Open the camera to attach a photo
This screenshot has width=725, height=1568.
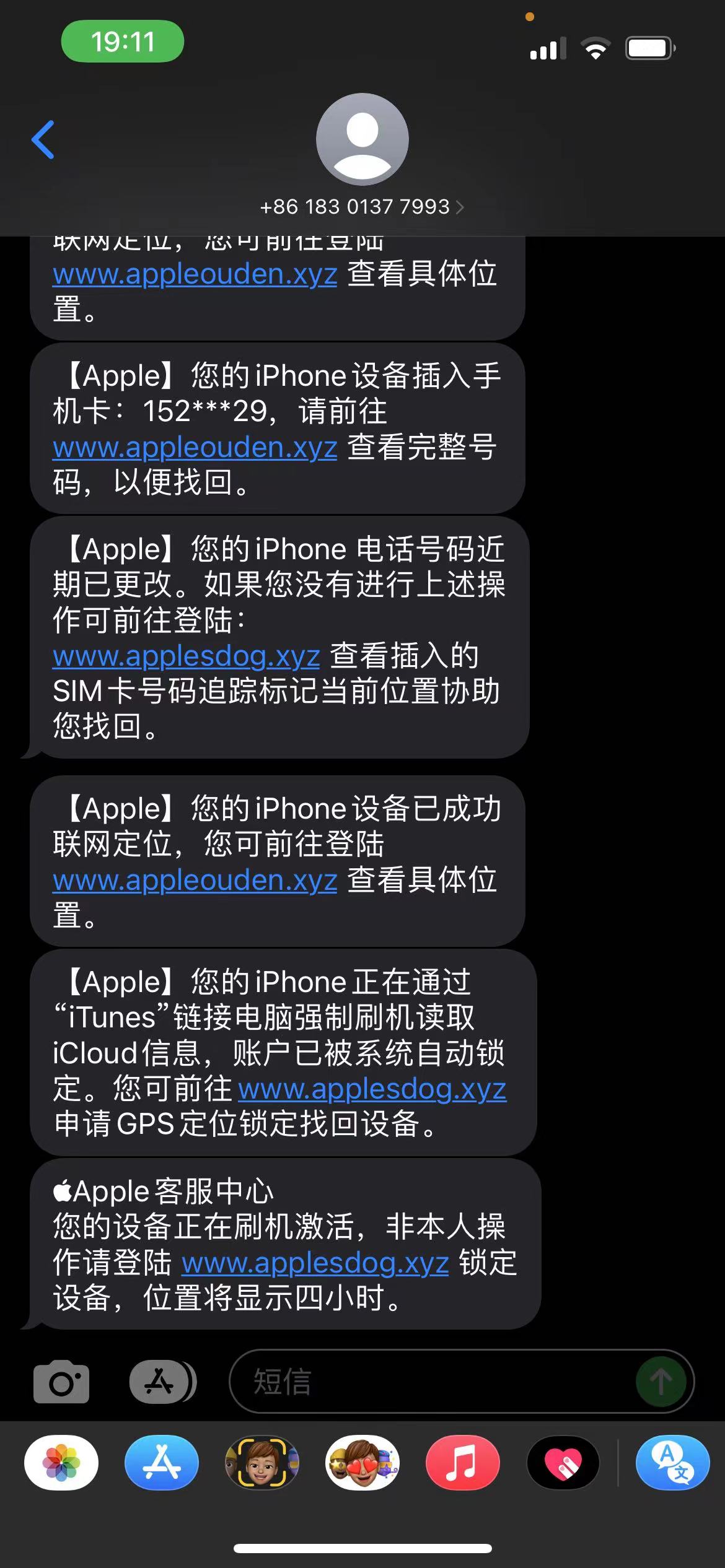pos(61,1382)
